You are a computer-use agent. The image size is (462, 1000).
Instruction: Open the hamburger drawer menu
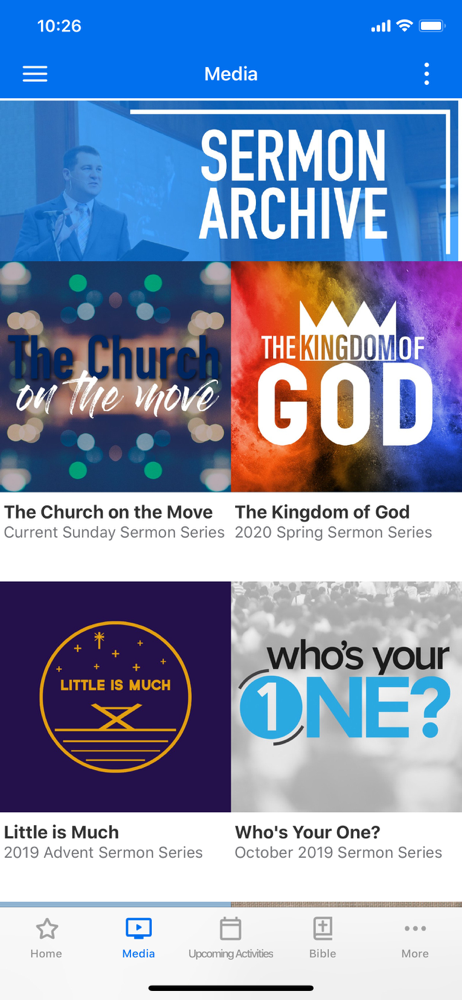coord(35,74)
